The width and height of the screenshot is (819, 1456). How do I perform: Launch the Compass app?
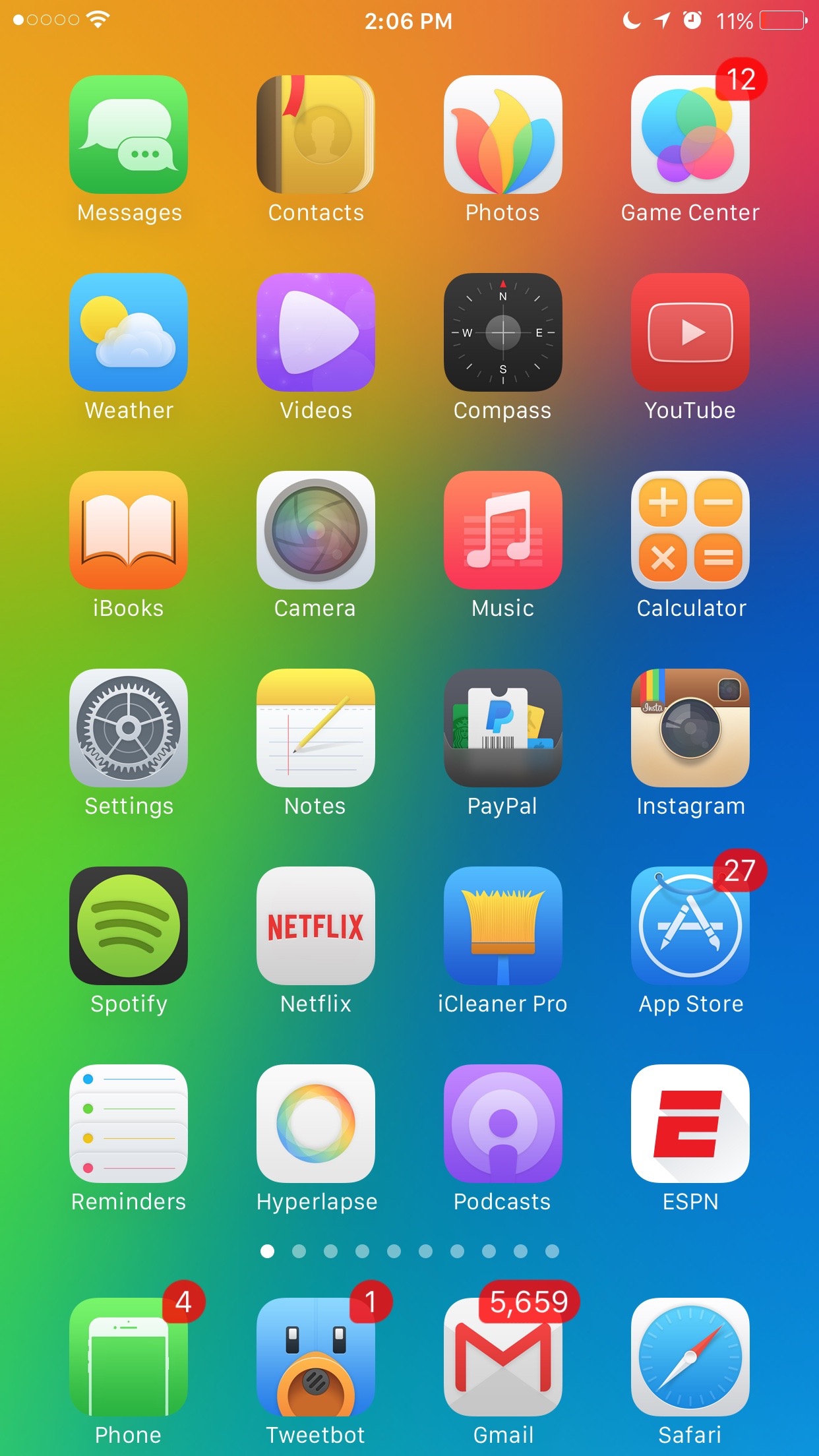503,332
